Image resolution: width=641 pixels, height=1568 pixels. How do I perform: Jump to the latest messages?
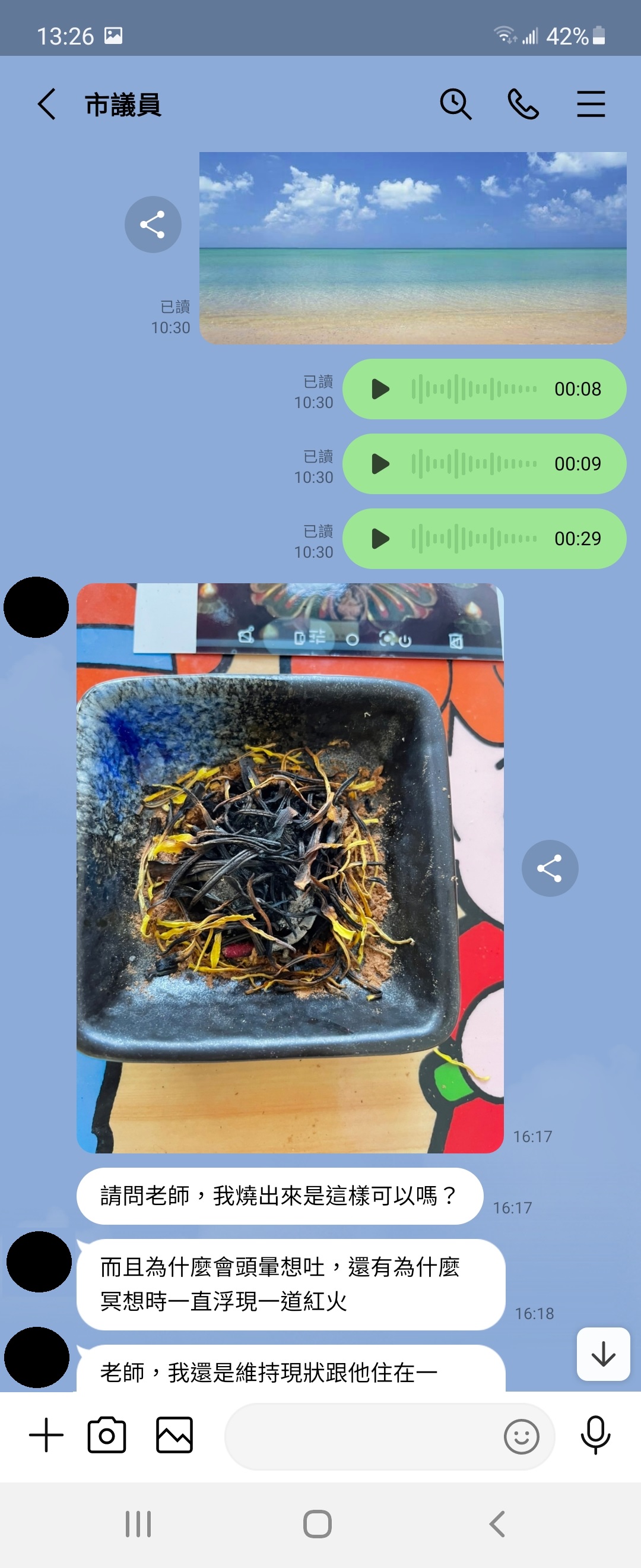(602, 1354)
